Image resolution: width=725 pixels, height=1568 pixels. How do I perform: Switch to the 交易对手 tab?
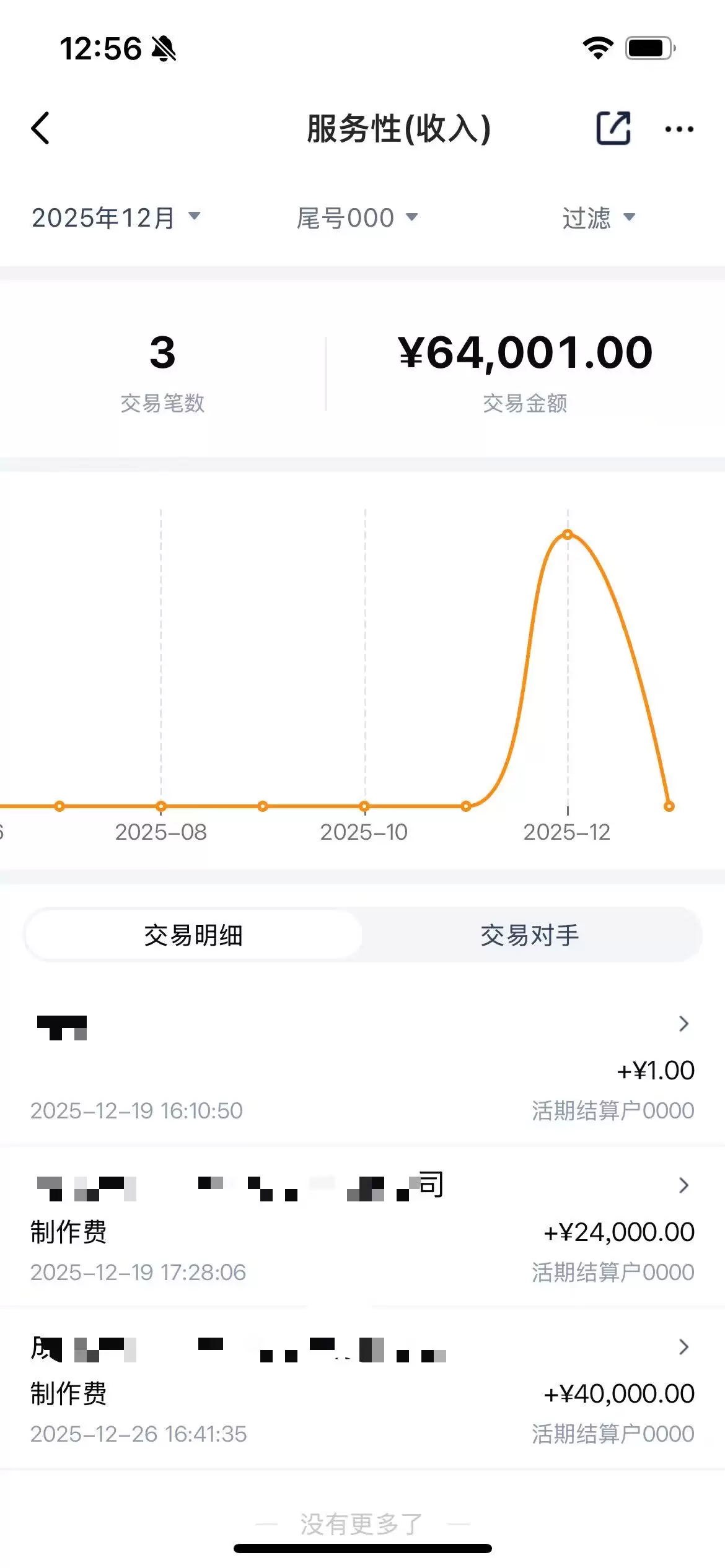530,935
